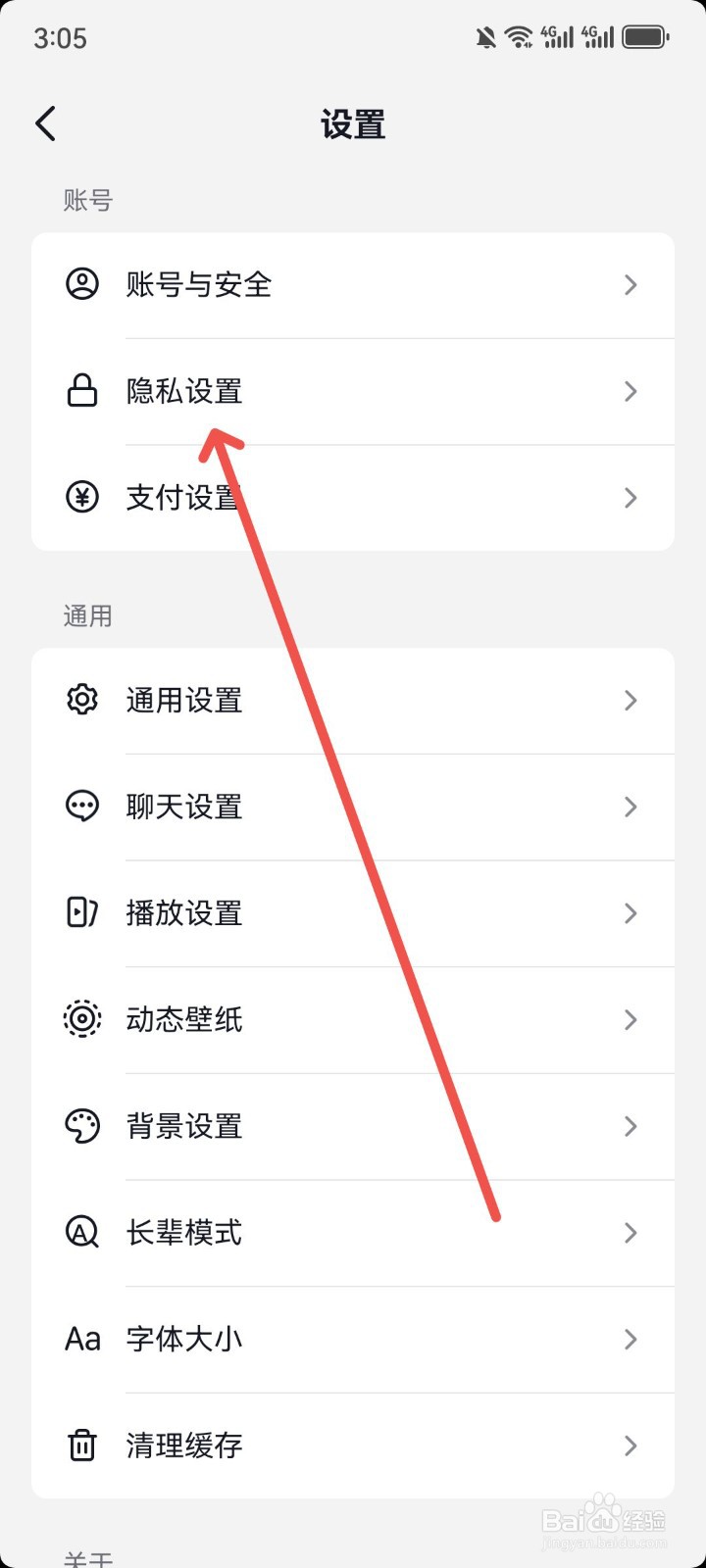
Task: Click the palette icon beside 背景设置
Action: pyautogui.click(x=82, y=1126)
